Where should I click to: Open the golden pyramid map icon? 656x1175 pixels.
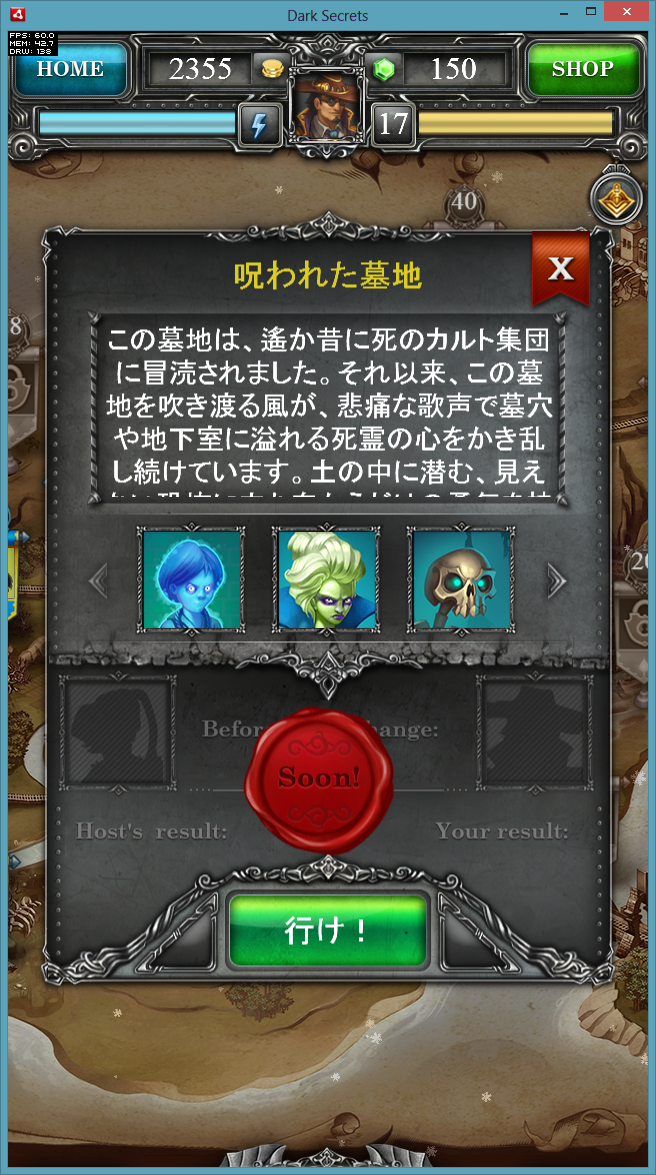pyautogui.click(x=616, y=199)
